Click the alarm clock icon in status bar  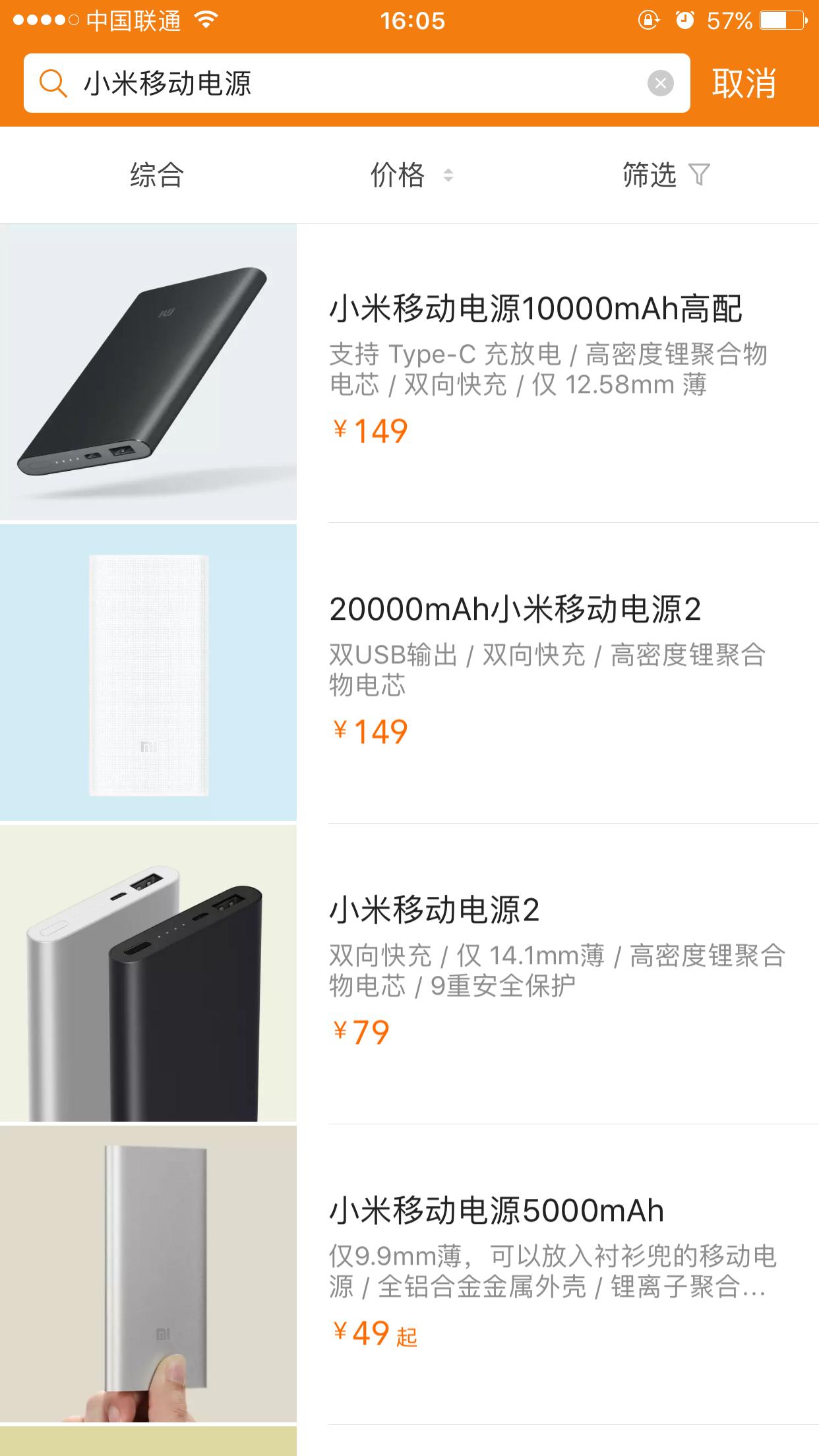[686, 21]
